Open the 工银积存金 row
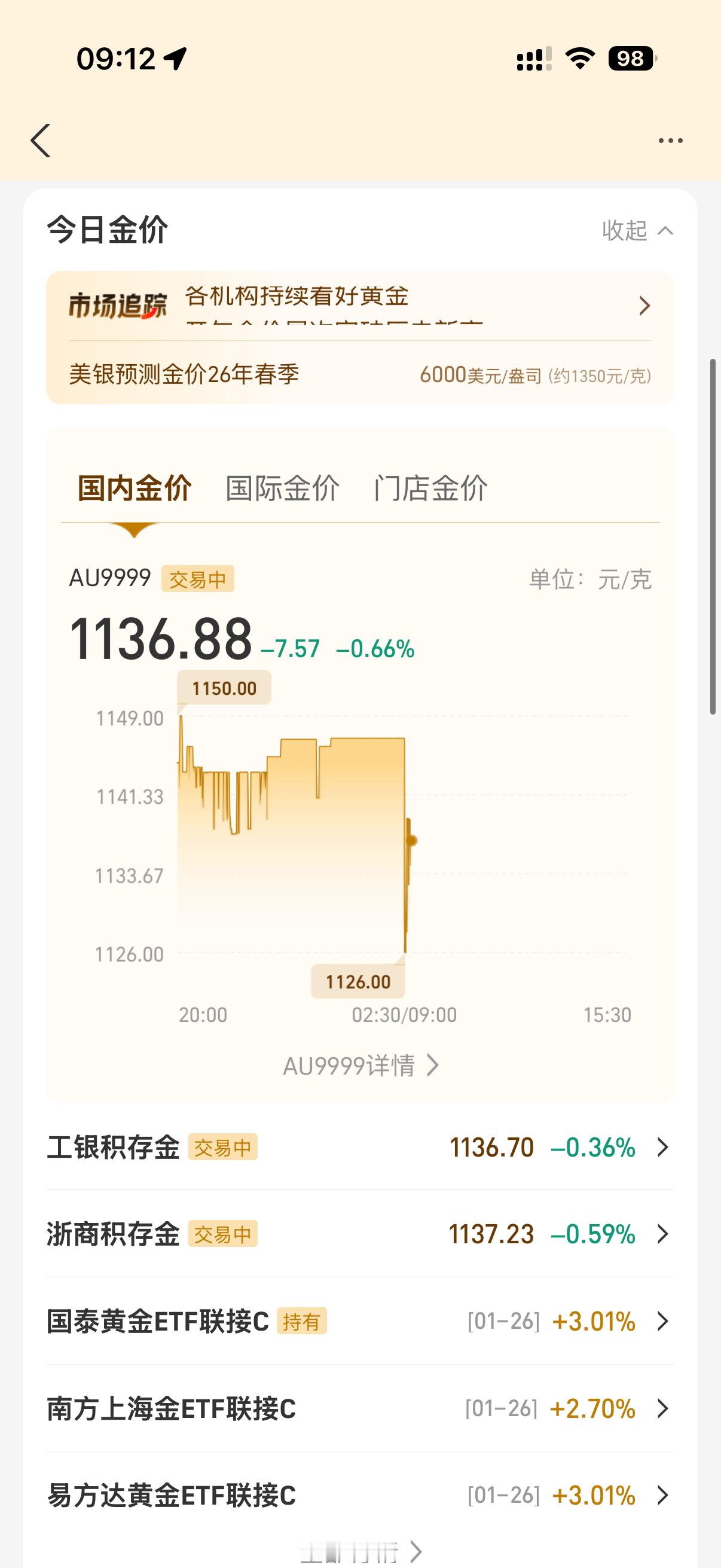Image resolution: width=721 pixels, height=1568 pixels. click(360, 1148)
